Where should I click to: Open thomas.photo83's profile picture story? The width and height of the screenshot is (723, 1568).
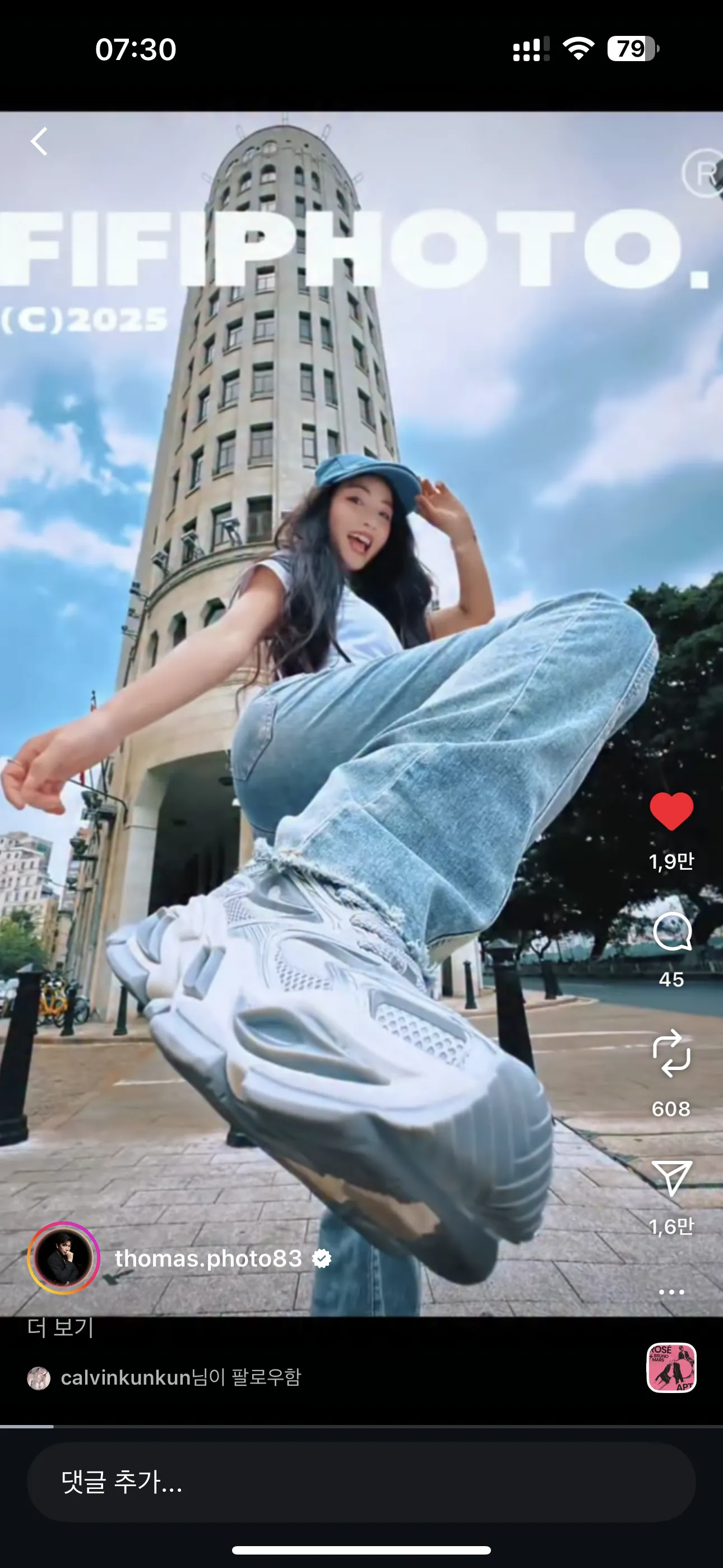point(63,1258)
